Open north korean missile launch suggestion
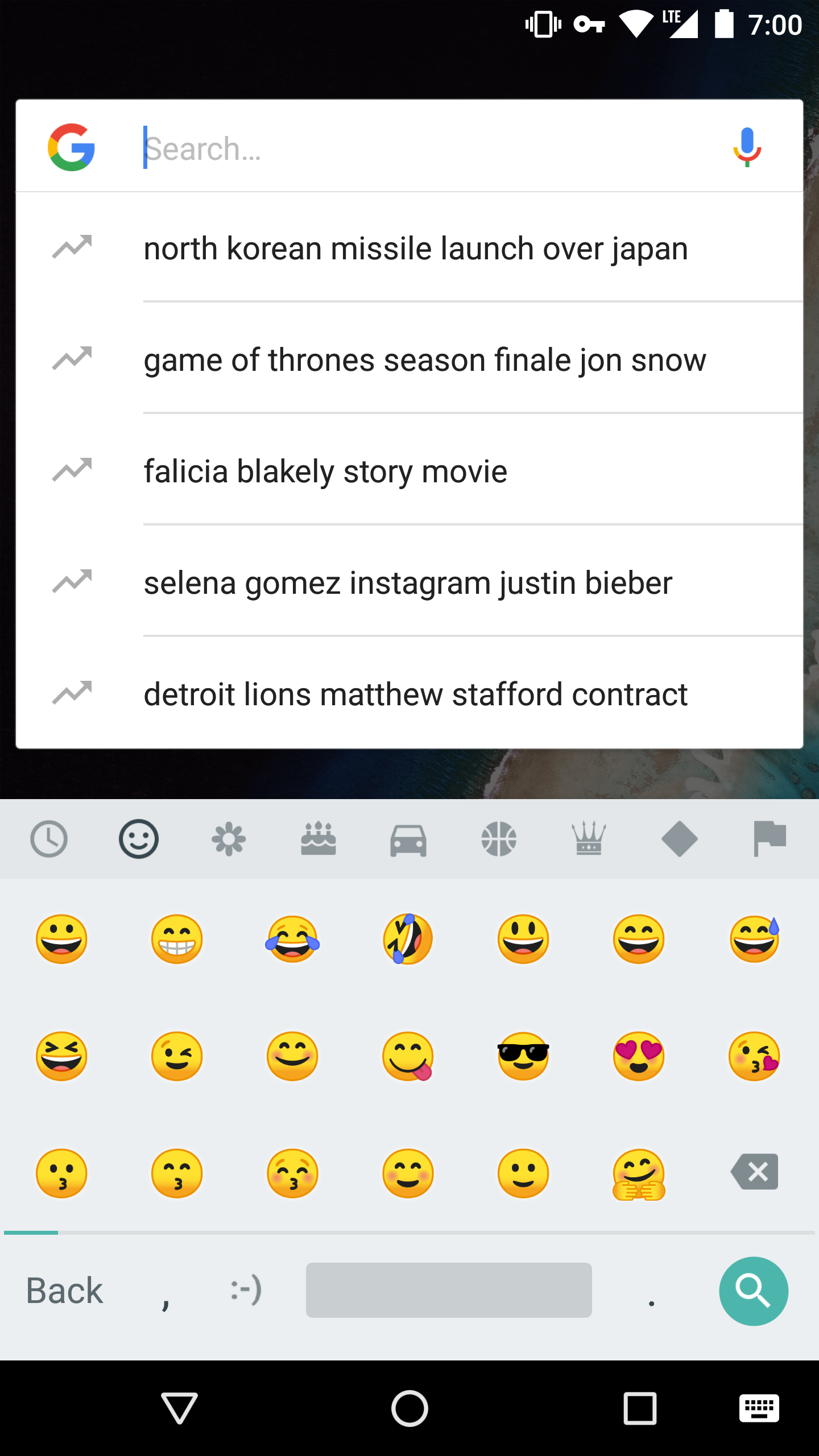This screenshot has height=1456, width=819. coord(415,249)
